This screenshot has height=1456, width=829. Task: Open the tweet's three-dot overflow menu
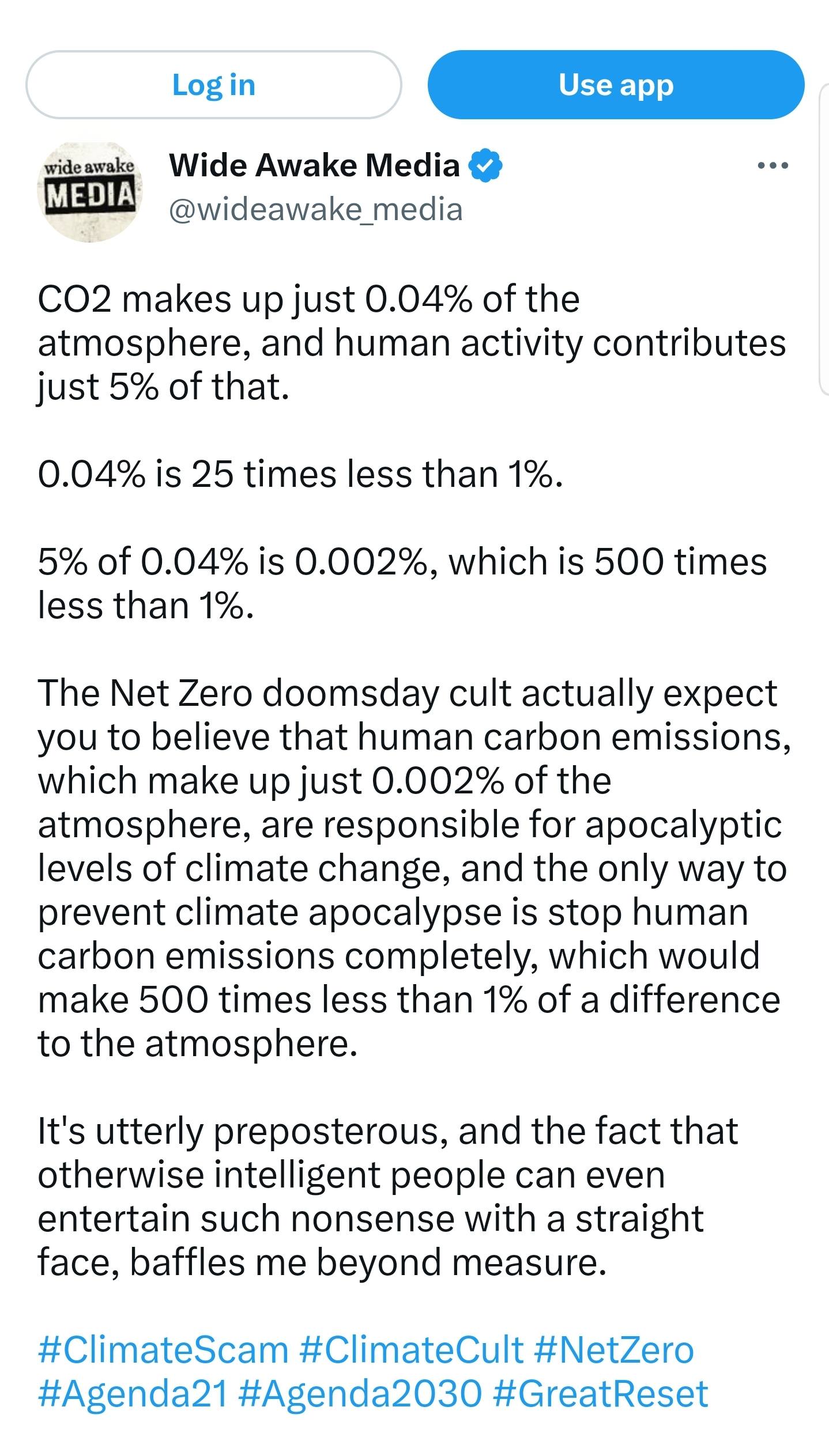pyautogui.click(x=773, y=166)
